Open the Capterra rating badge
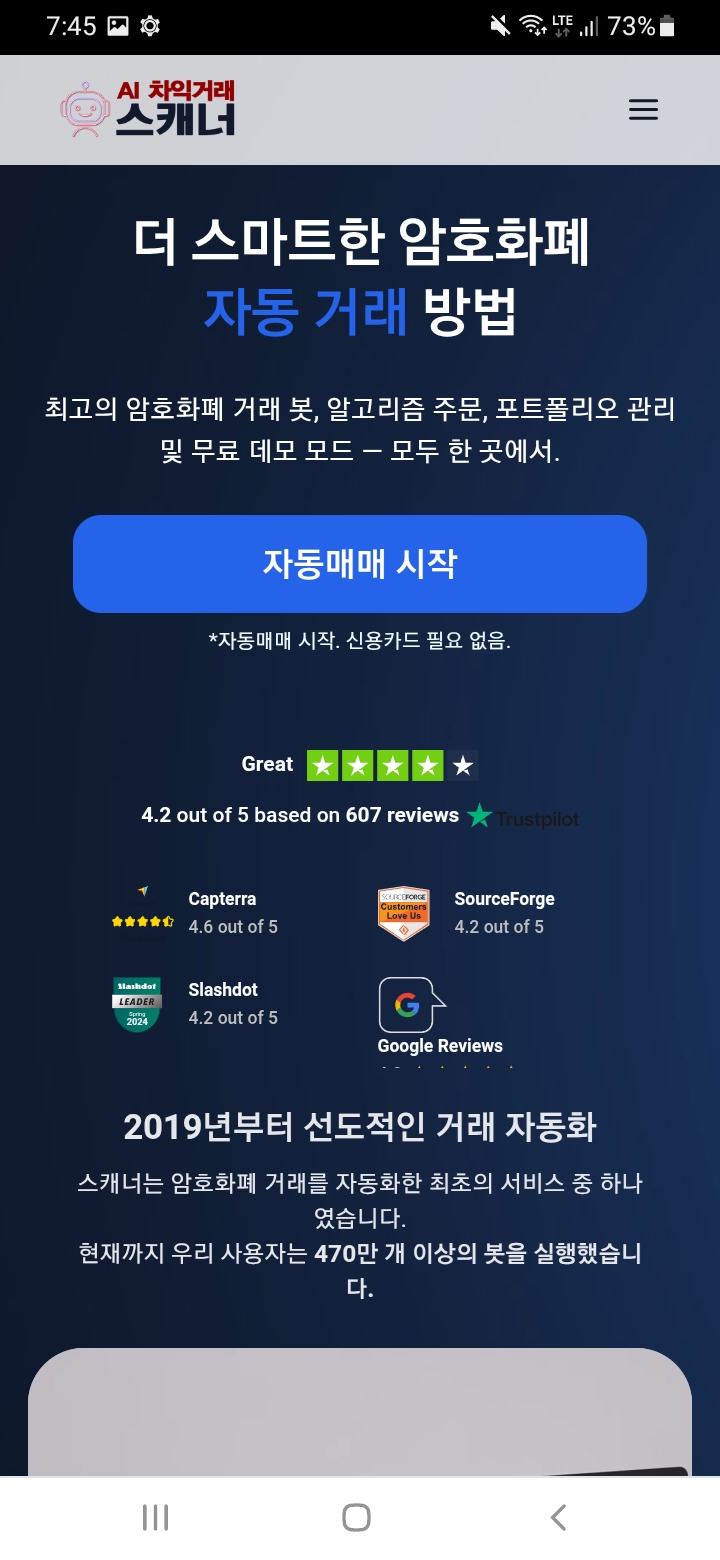720x1560 pixels. click(x=195, y=913)
